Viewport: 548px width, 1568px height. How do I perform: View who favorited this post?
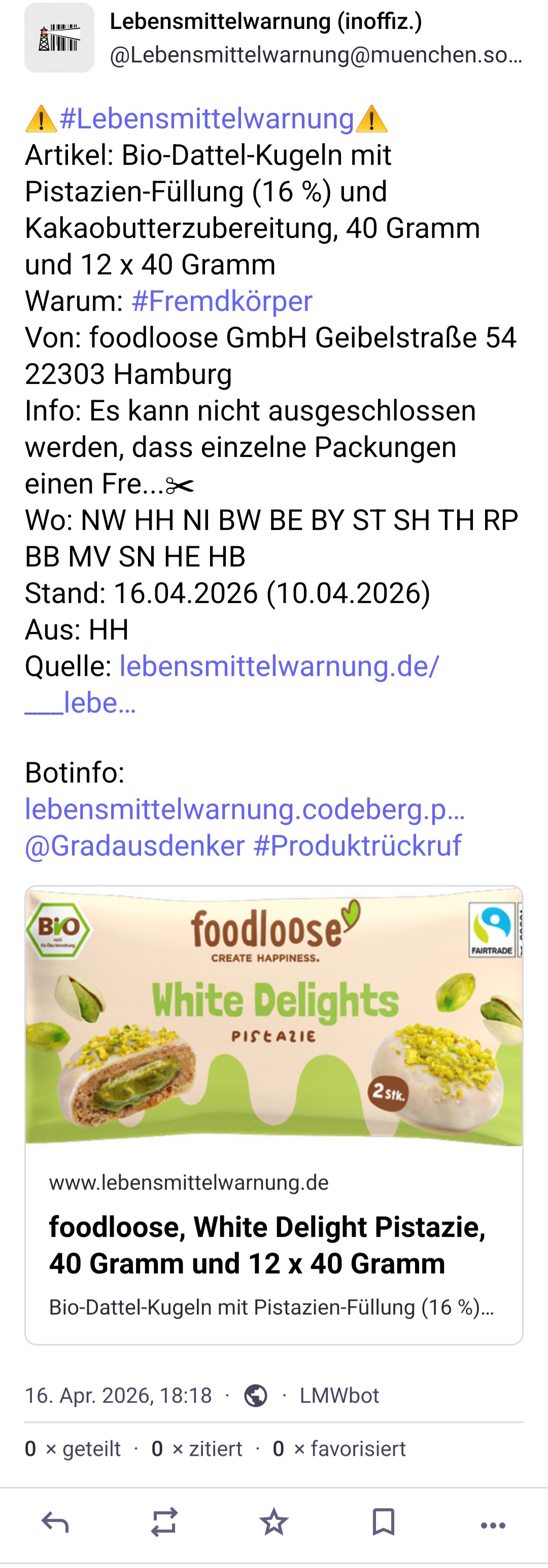[339, 1449]
